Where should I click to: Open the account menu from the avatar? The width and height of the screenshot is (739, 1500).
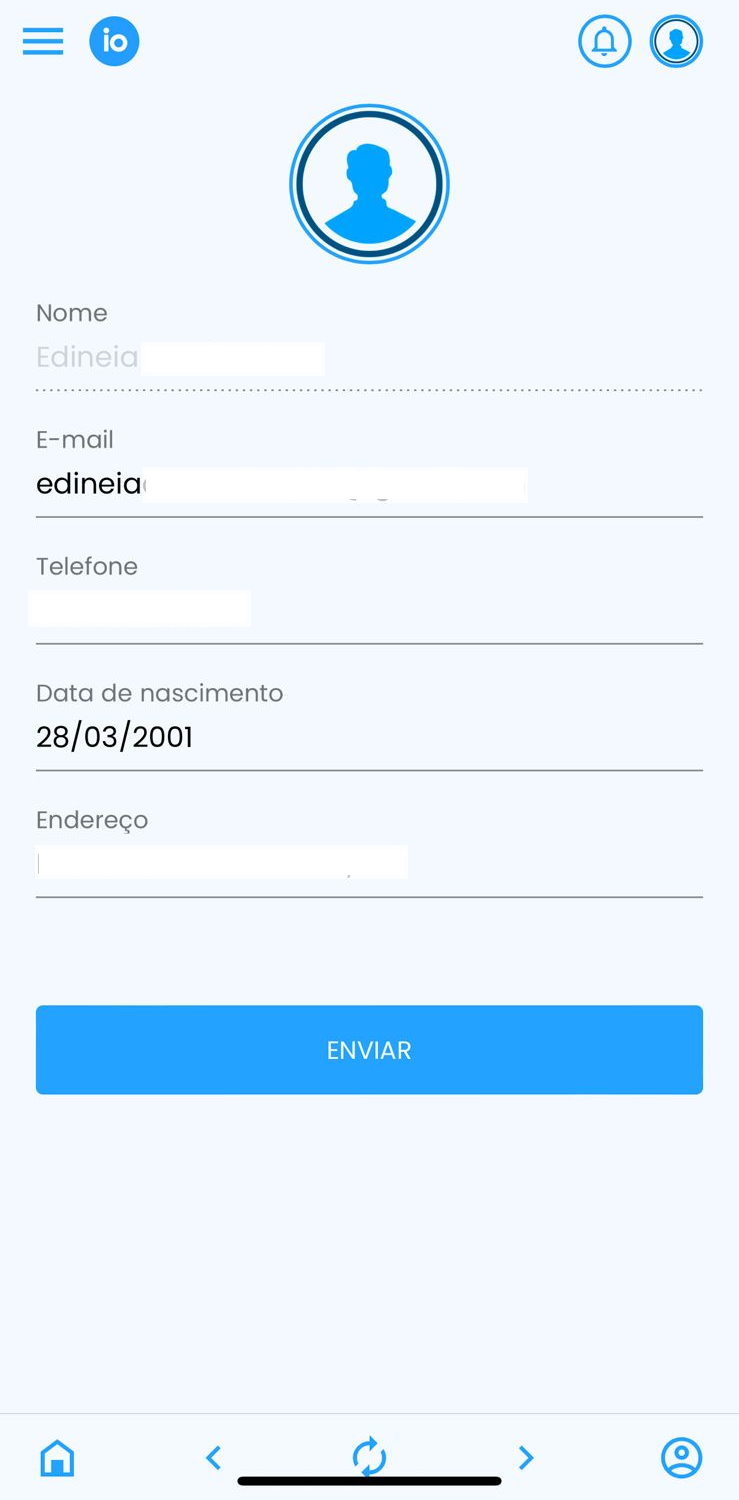[x=676, y=41]
